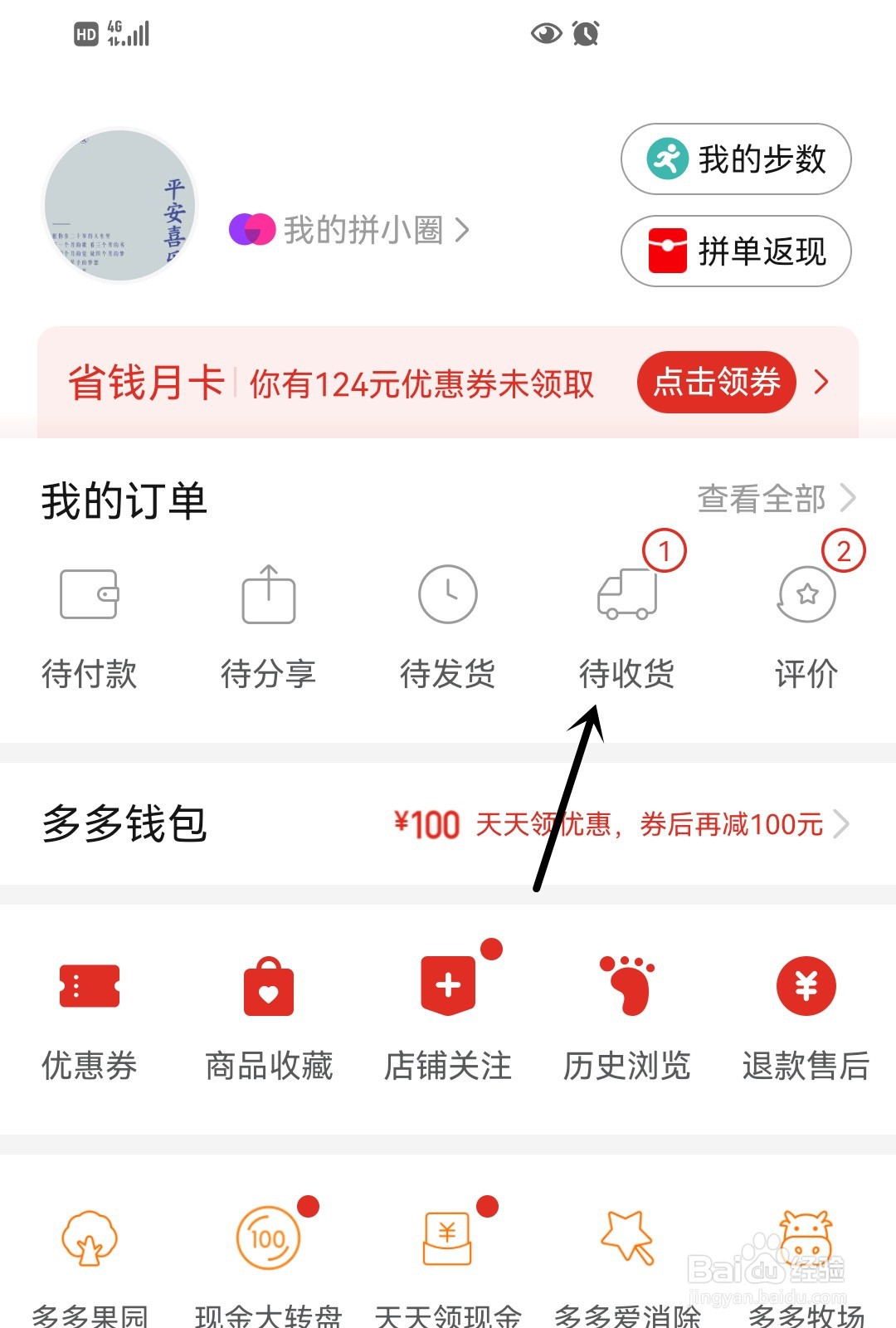Check 我的步数 step counter
The height and width of the screenshot is (1328, 896).
pyautogui.click(x=735, y=159)
